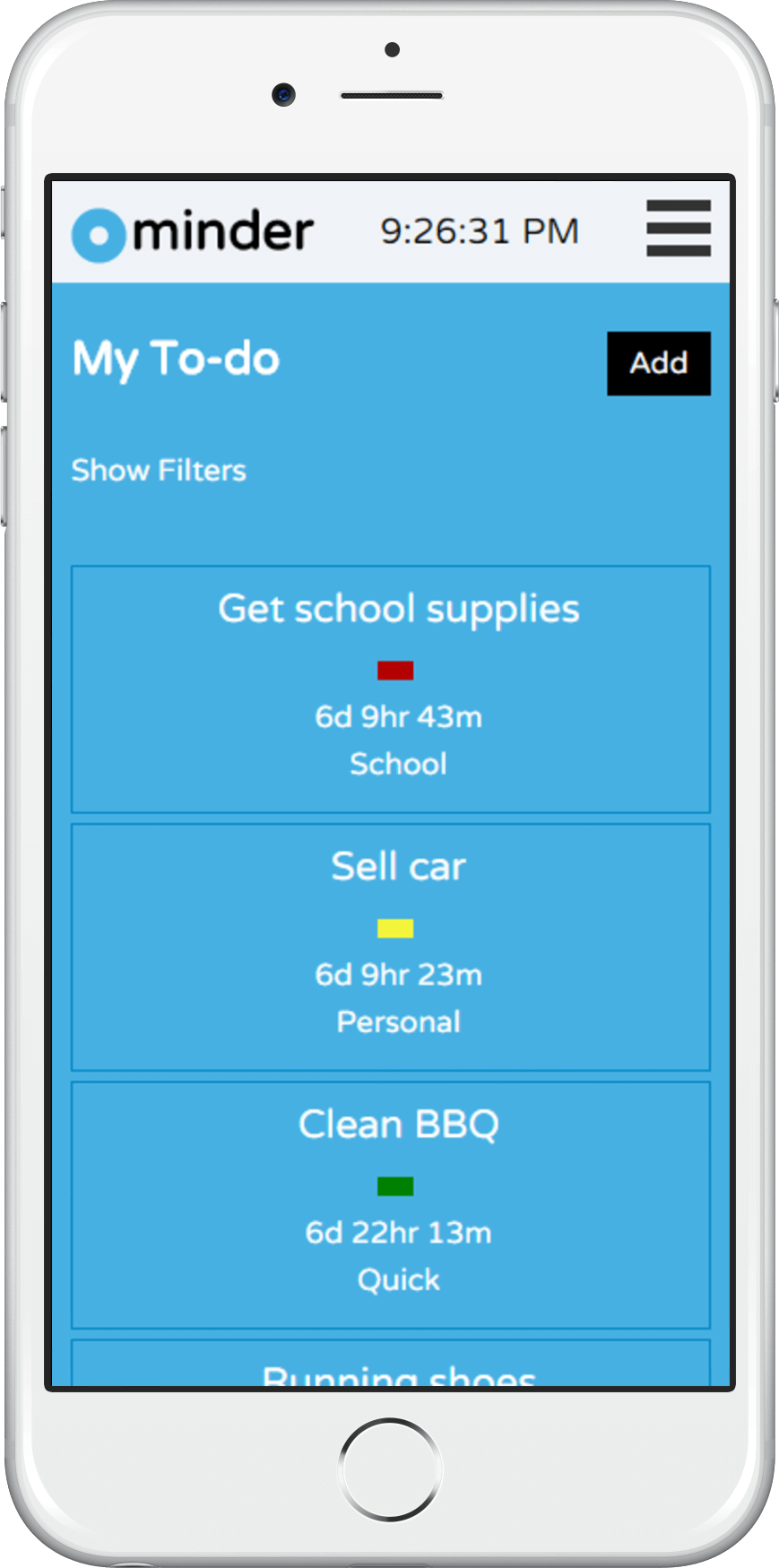Tap the minder logo to go home

[193, 233]
